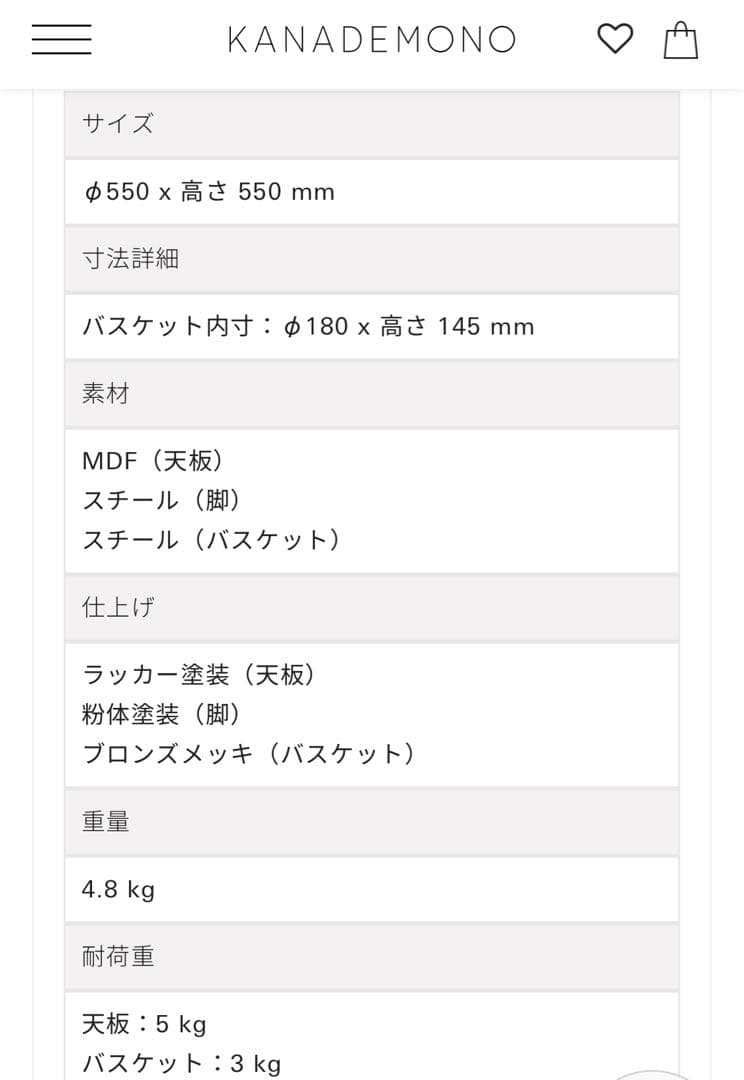
Task: Click the heart icon to view favorites
Action: pyautogui.click(x=616, y=38)
